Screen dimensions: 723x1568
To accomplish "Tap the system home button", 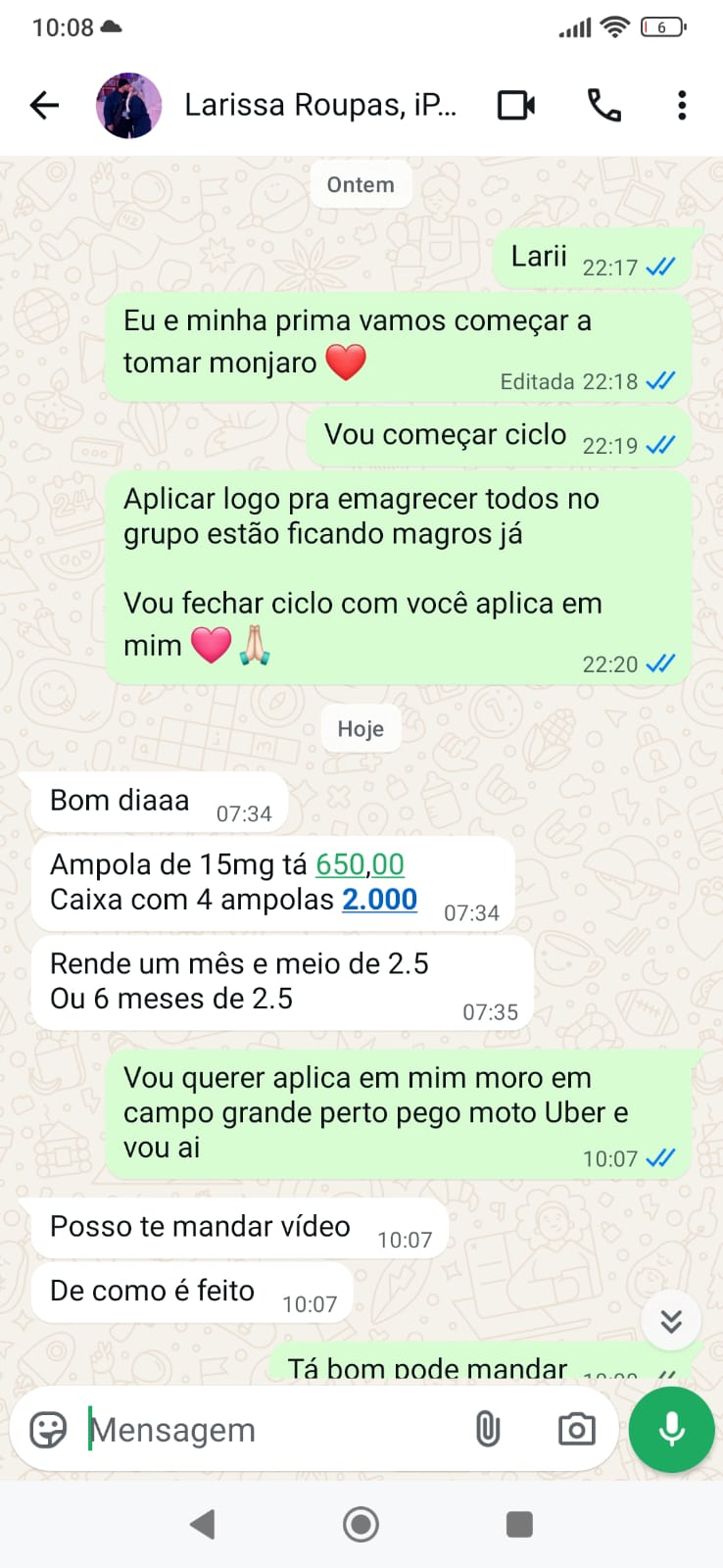I will pos(361,1524).
